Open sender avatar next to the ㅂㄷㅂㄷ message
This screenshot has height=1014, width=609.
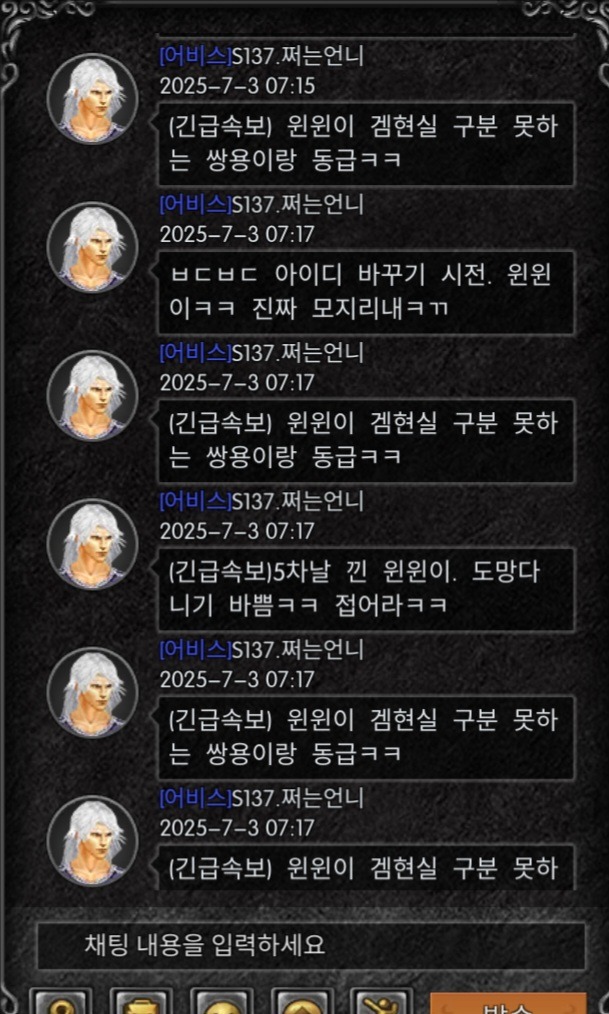[92, 247]
